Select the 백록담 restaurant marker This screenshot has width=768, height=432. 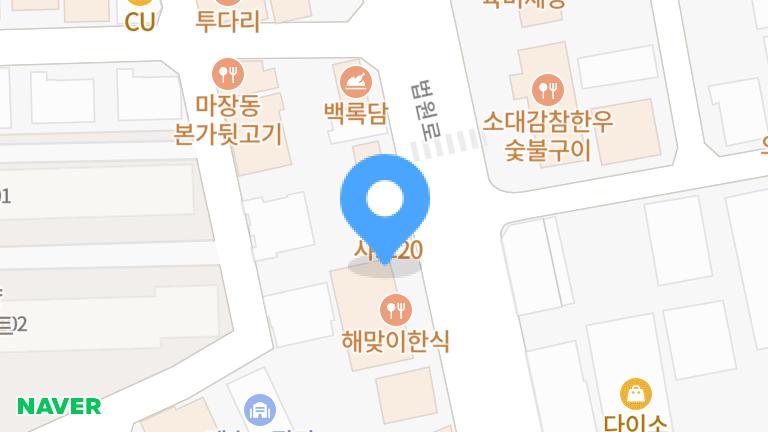click(356, 81)
